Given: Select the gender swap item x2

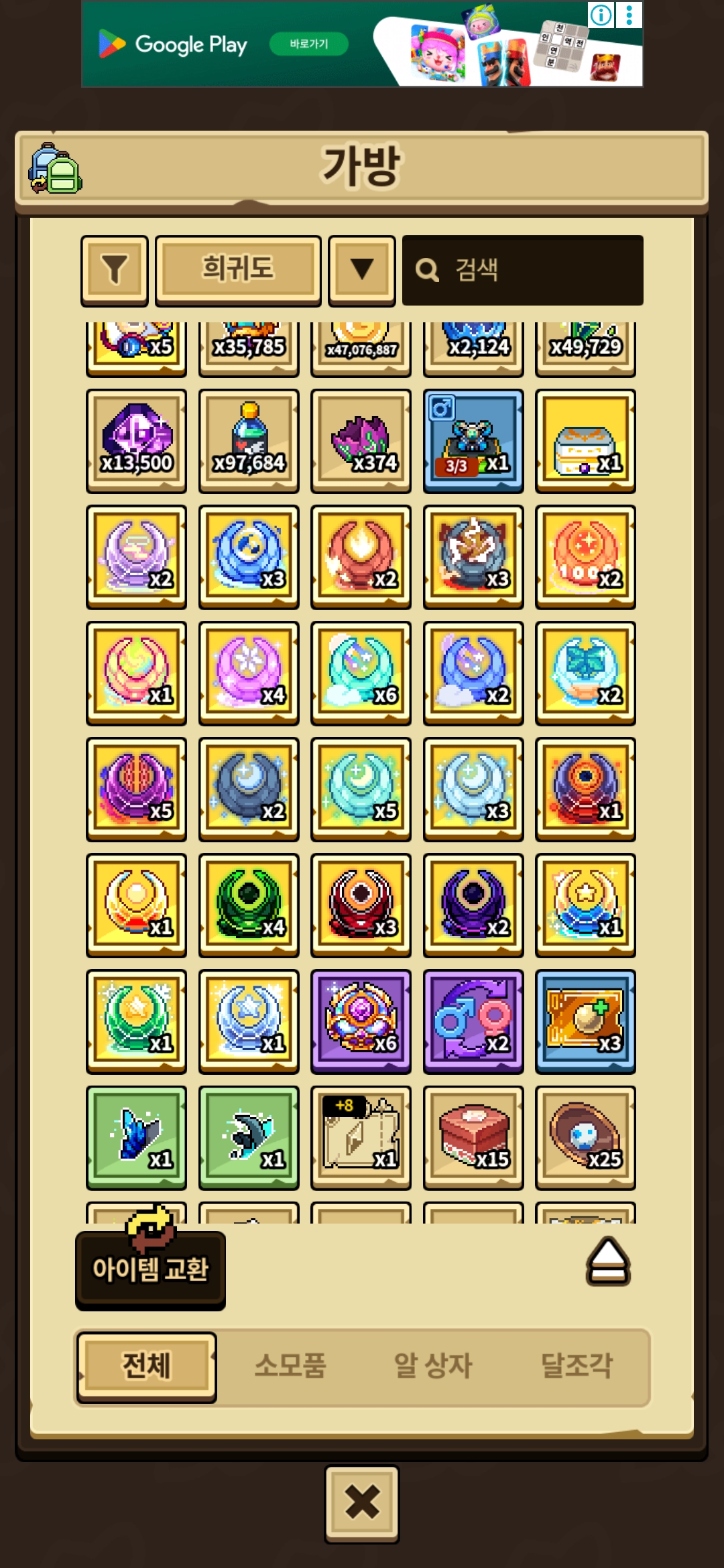Looking at the screenshot, I should pos(473,1021).
